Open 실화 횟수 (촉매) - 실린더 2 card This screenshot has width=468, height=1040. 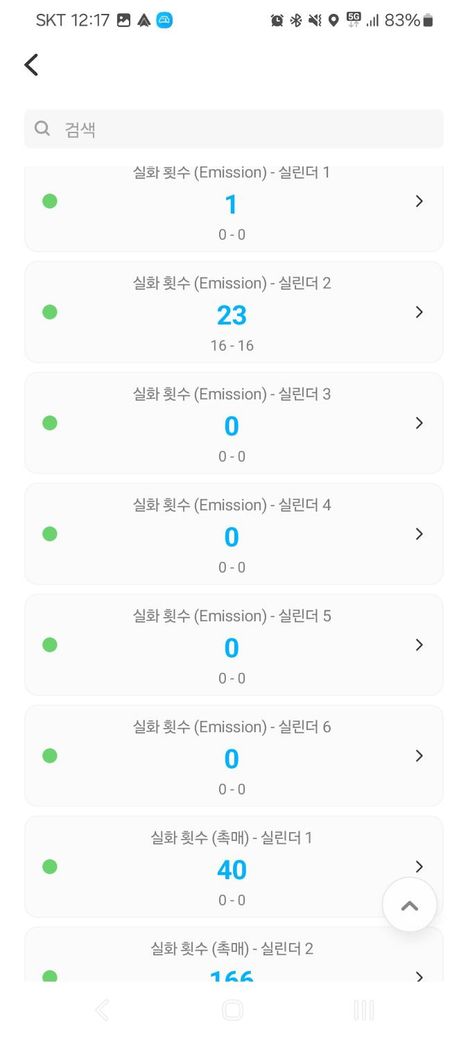coord(233,954)
